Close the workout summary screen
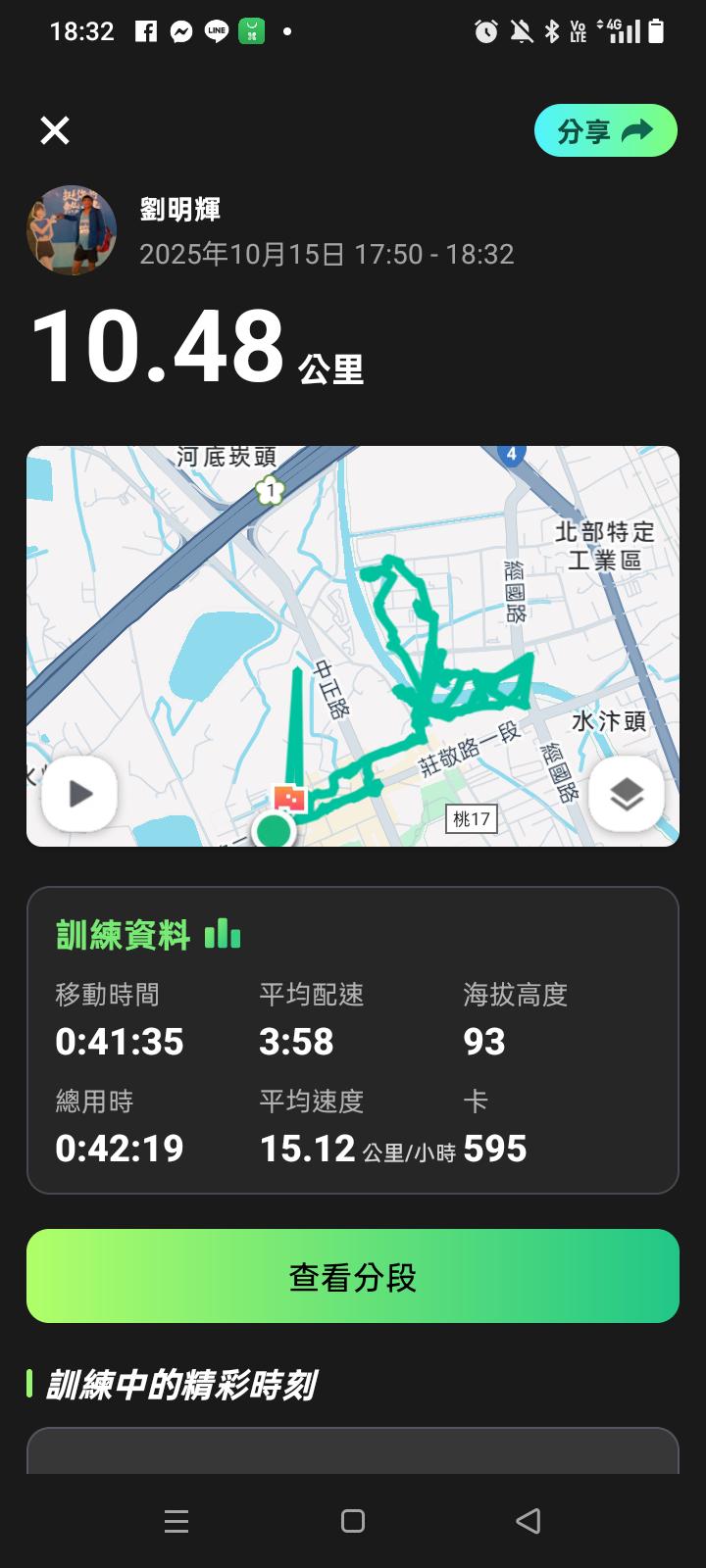Screen dimensions: 706x1568 [55, 130]
